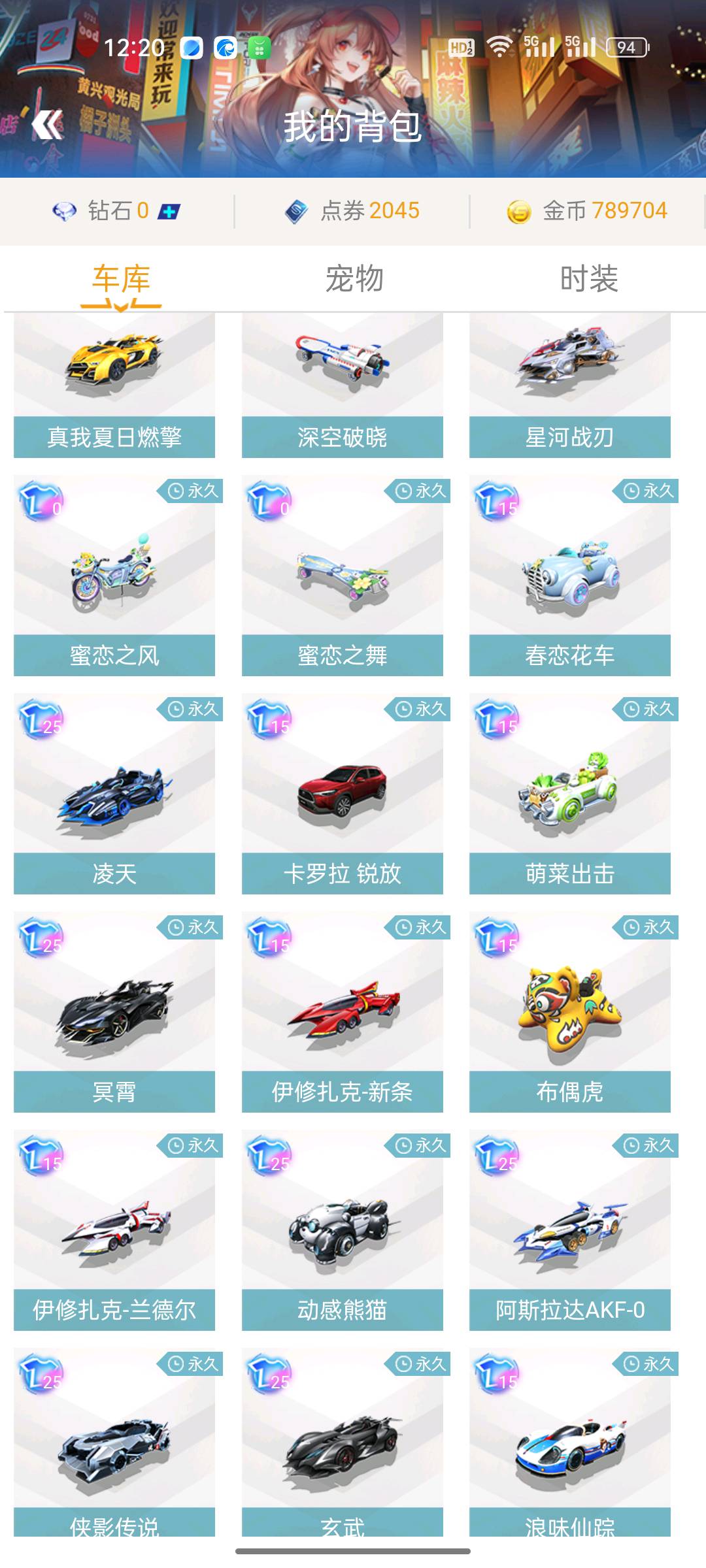Switch to the 时装 tab
This screenshot has width=706, height=1568.
tap(588, 279)
